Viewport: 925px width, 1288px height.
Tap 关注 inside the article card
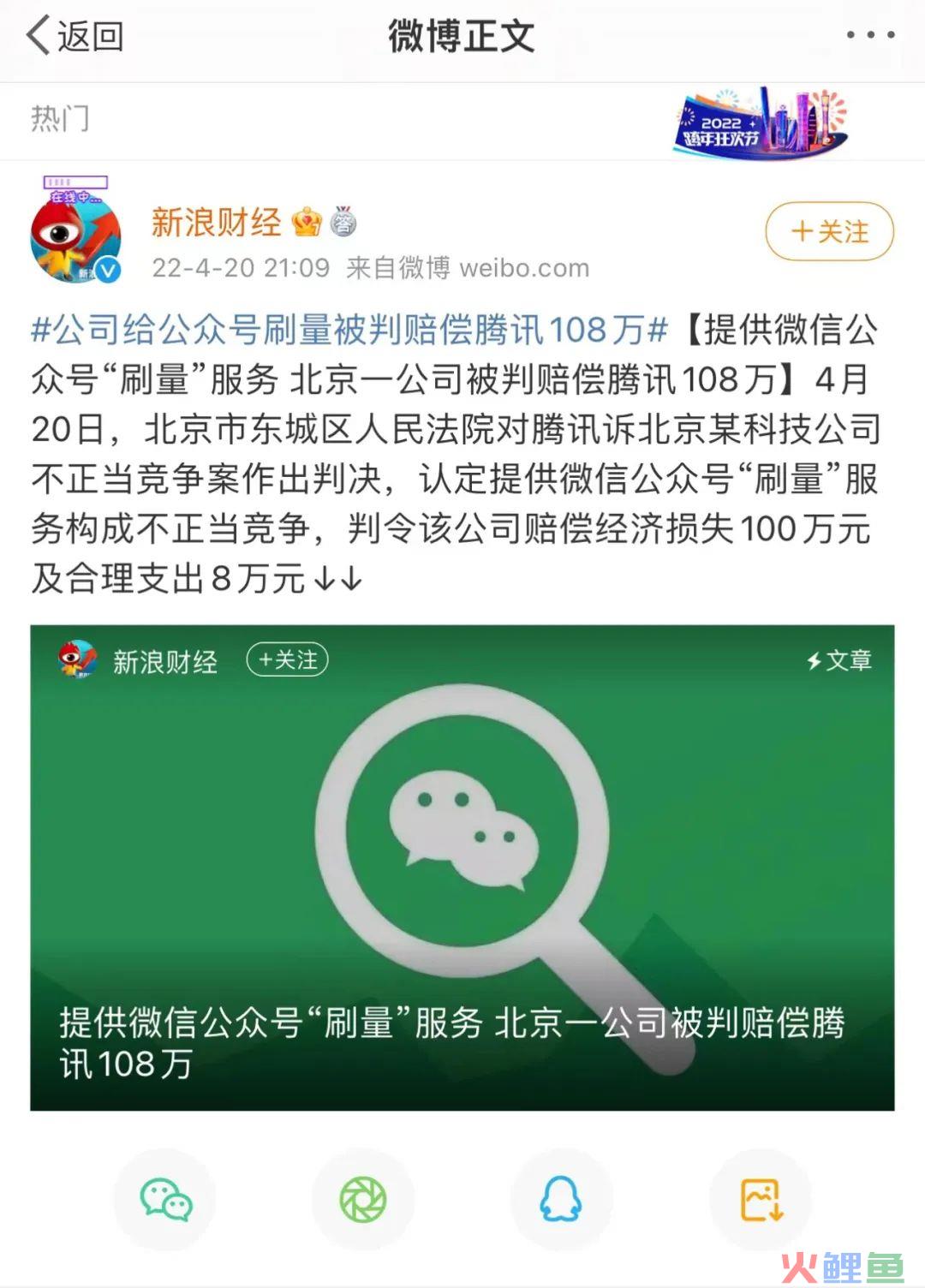[x=287, y=659]
